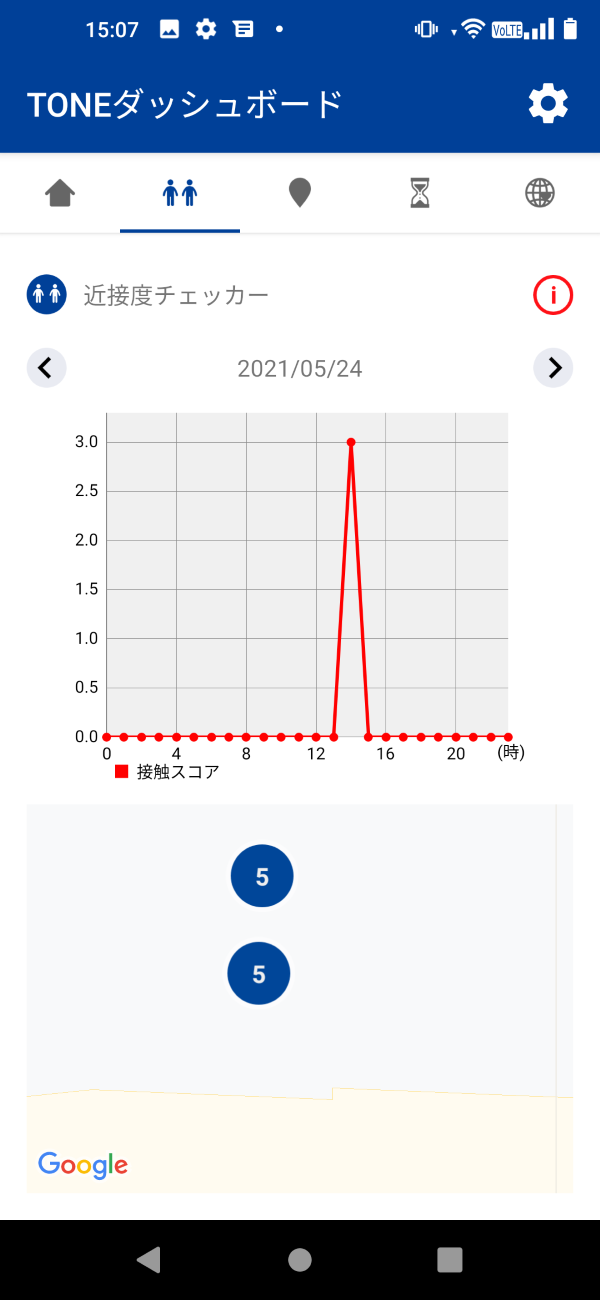The height and width of the screenshot is (1300, 600).
Task: Go back using the system back button
Action: coord(149,1260)
